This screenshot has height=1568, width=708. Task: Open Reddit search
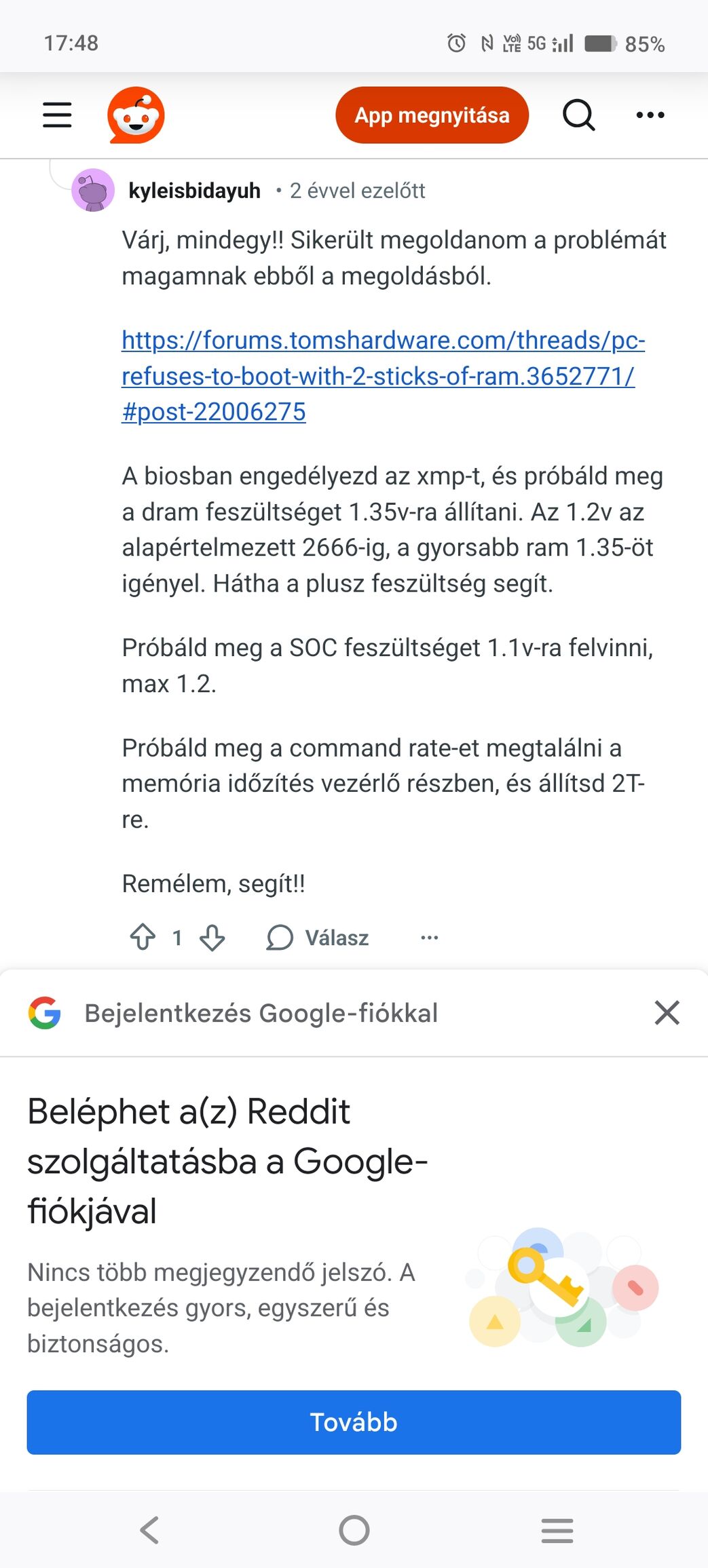click(578, 115)
